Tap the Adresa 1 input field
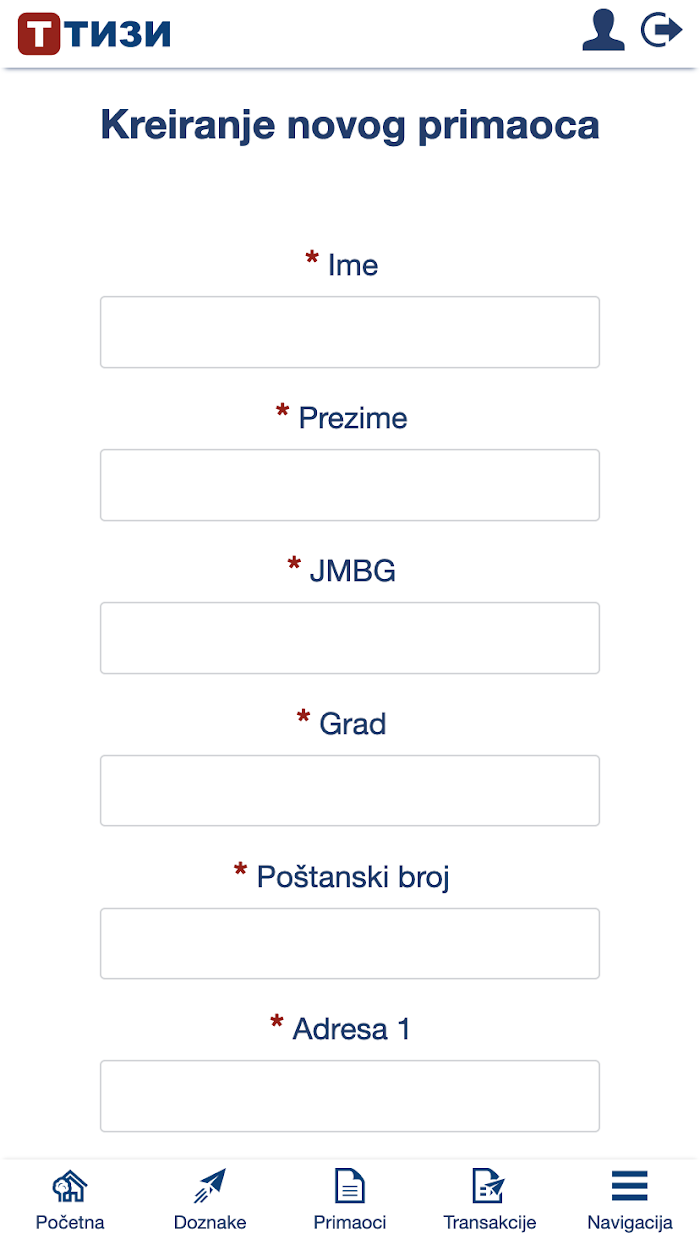The height and width of the screenshot is (1244, 700). coord(350,1096)
